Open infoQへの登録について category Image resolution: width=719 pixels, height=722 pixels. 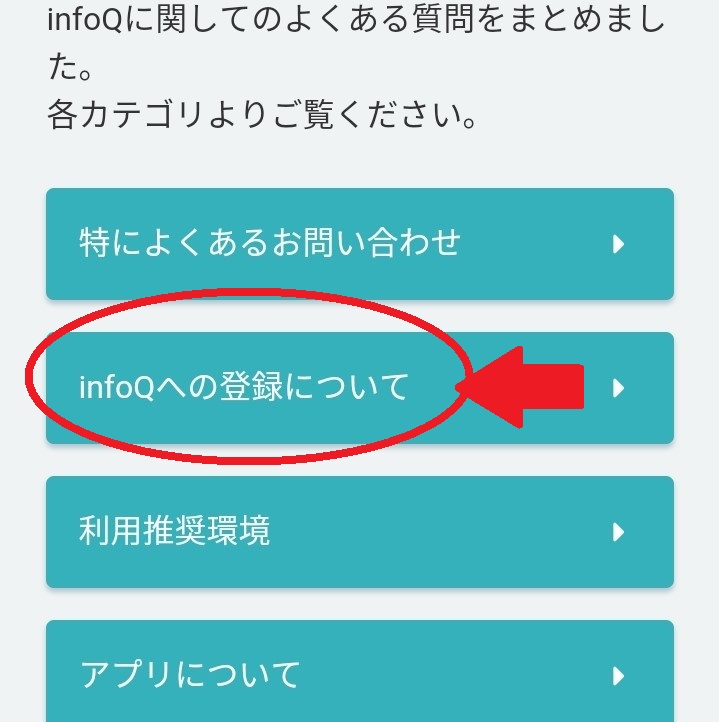click(x=359, y=387)
